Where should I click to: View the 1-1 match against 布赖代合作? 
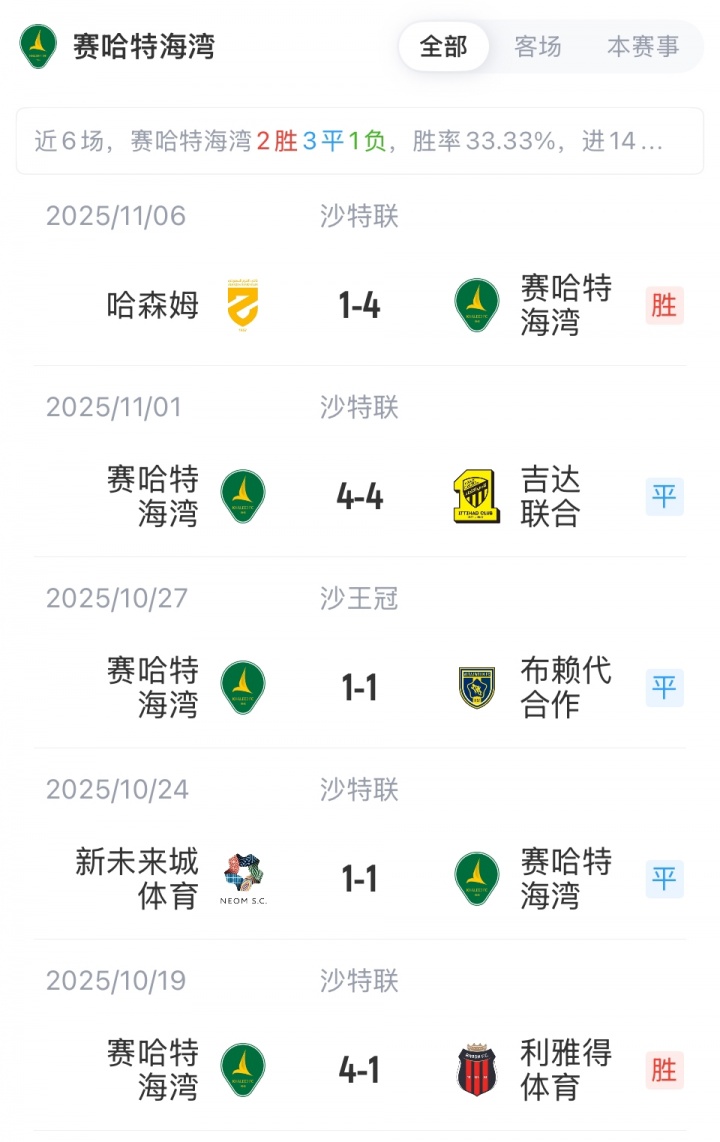click(x=359, y=688)
